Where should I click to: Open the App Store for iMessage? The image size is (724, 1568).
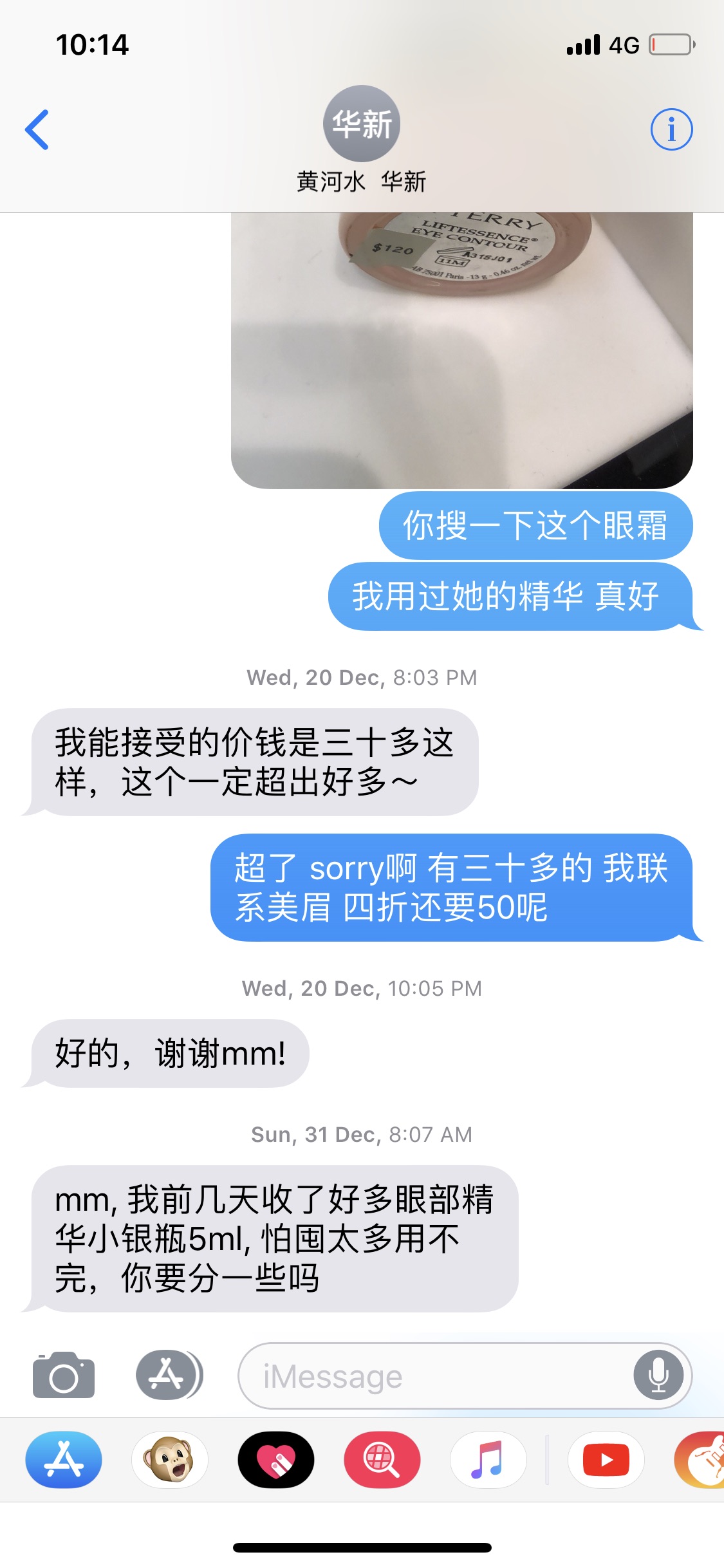64,1460
